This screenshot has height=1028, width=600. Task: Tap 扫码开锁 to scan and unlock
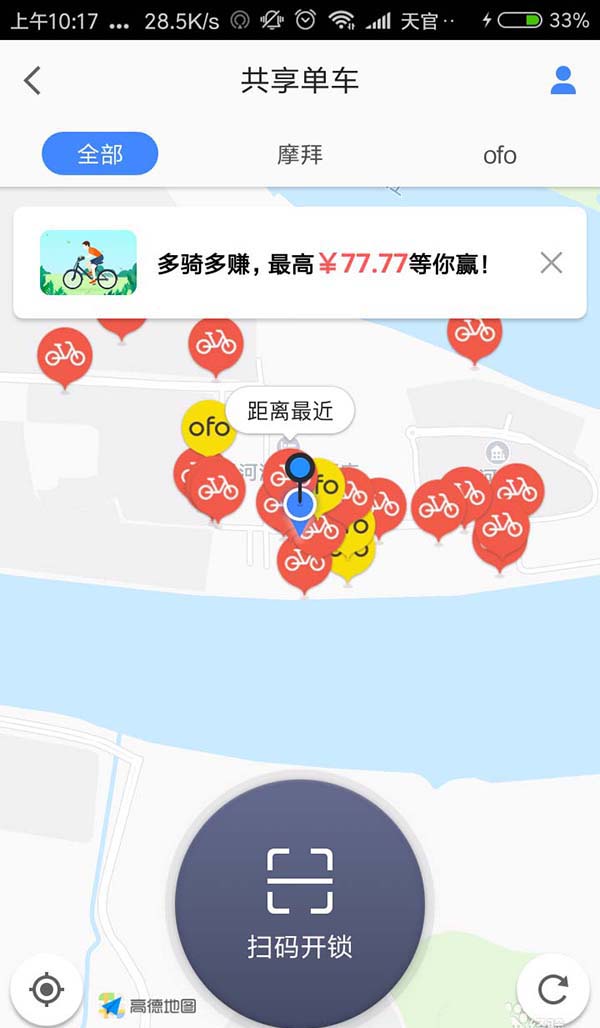point(300,900)
